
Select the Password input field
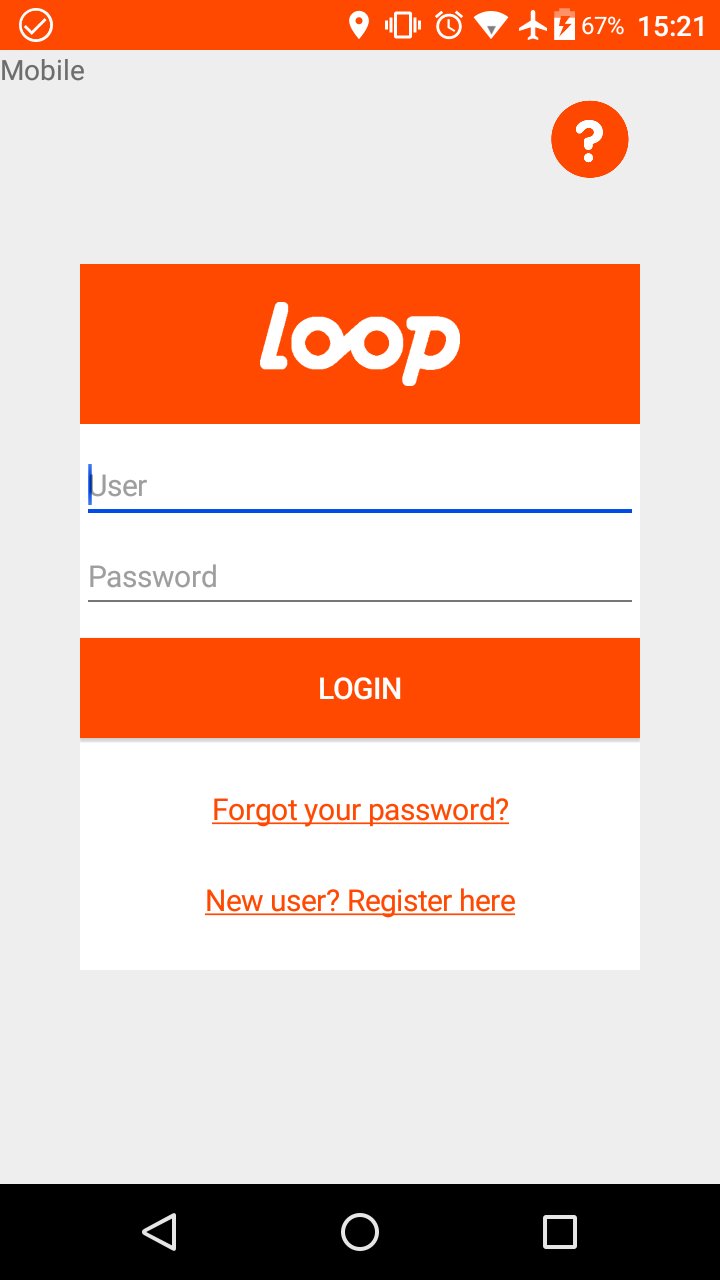click(360, 576)
